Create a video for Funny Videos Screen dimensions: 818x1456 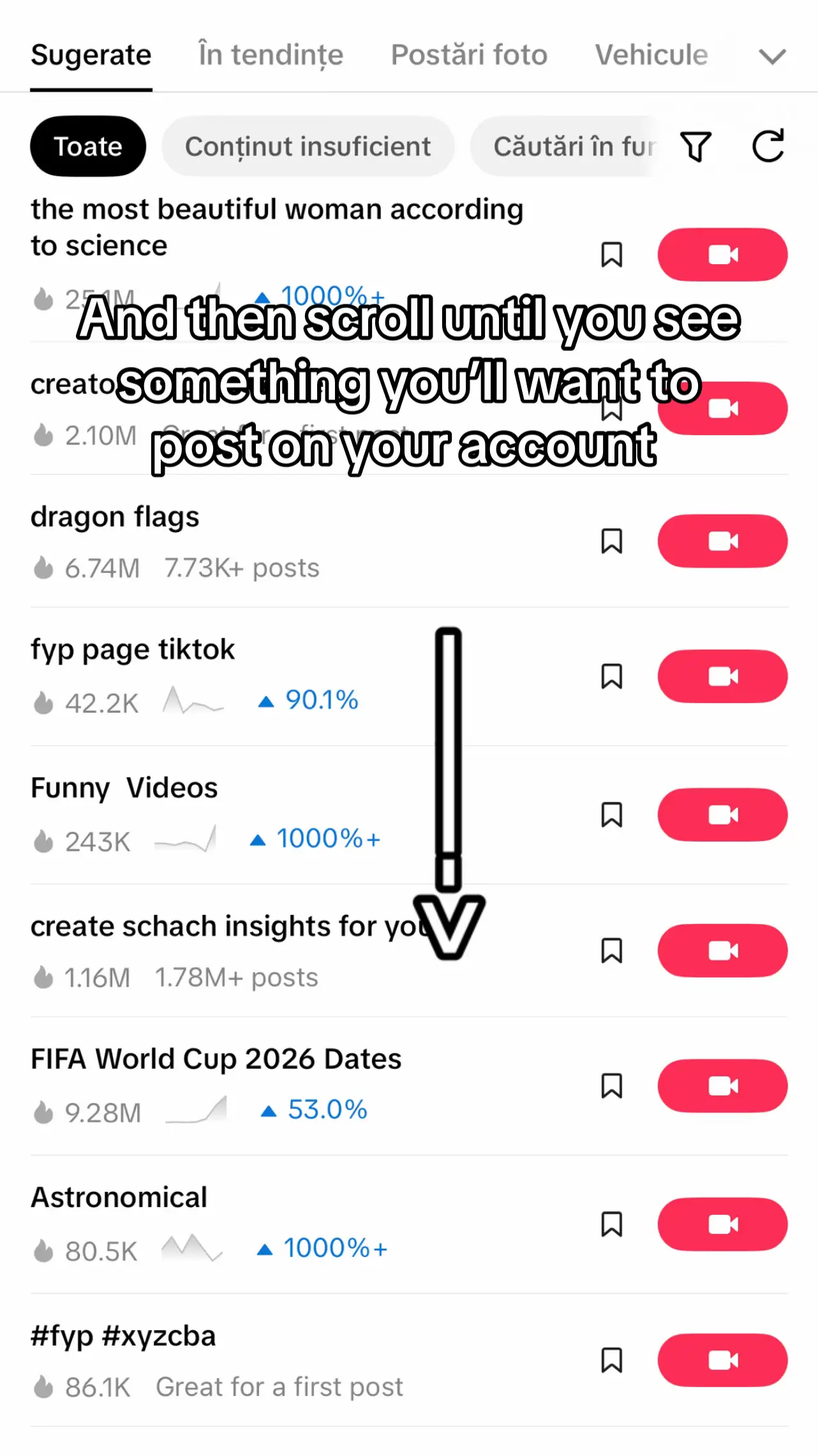click(722, 815)
